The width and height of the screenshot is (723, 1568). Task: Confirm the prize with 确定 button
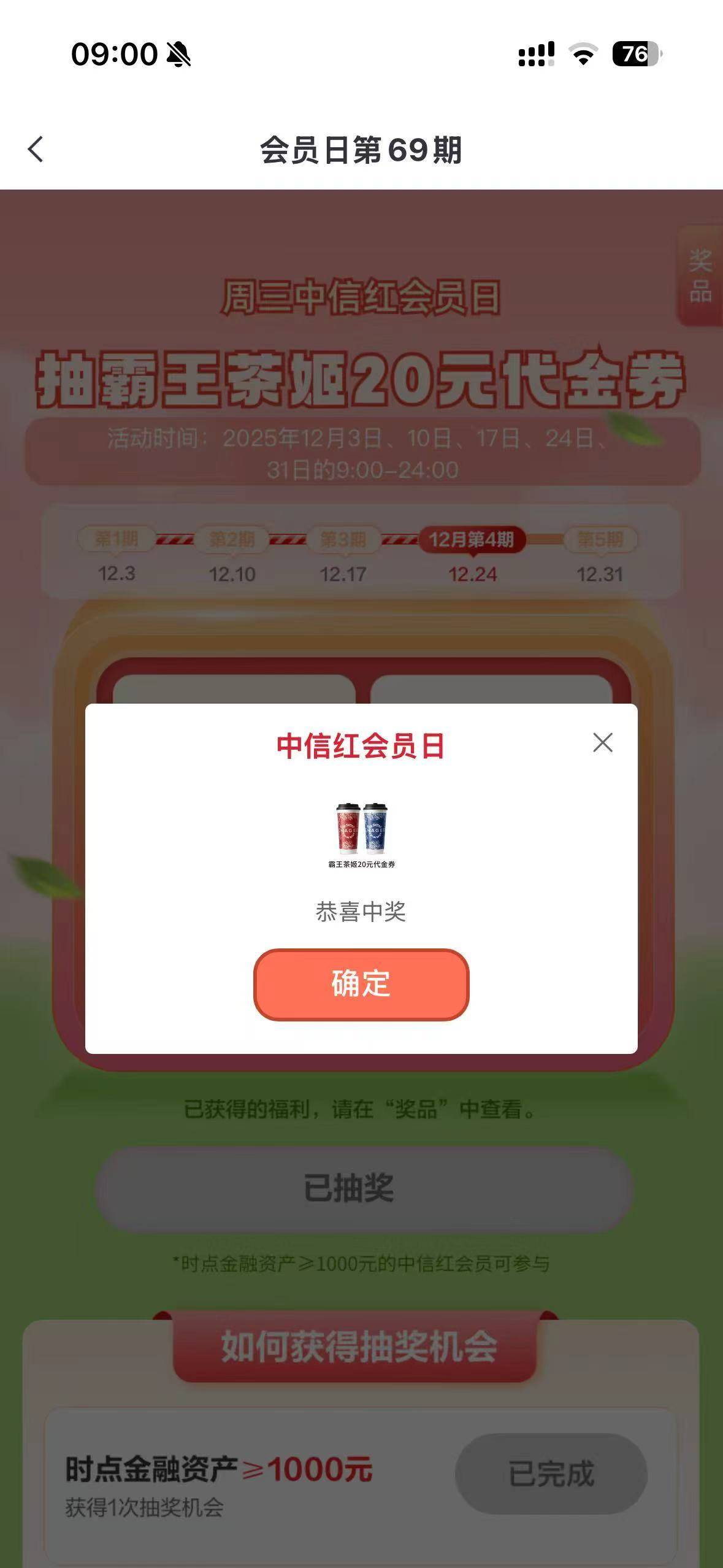(x=361, y=985)
